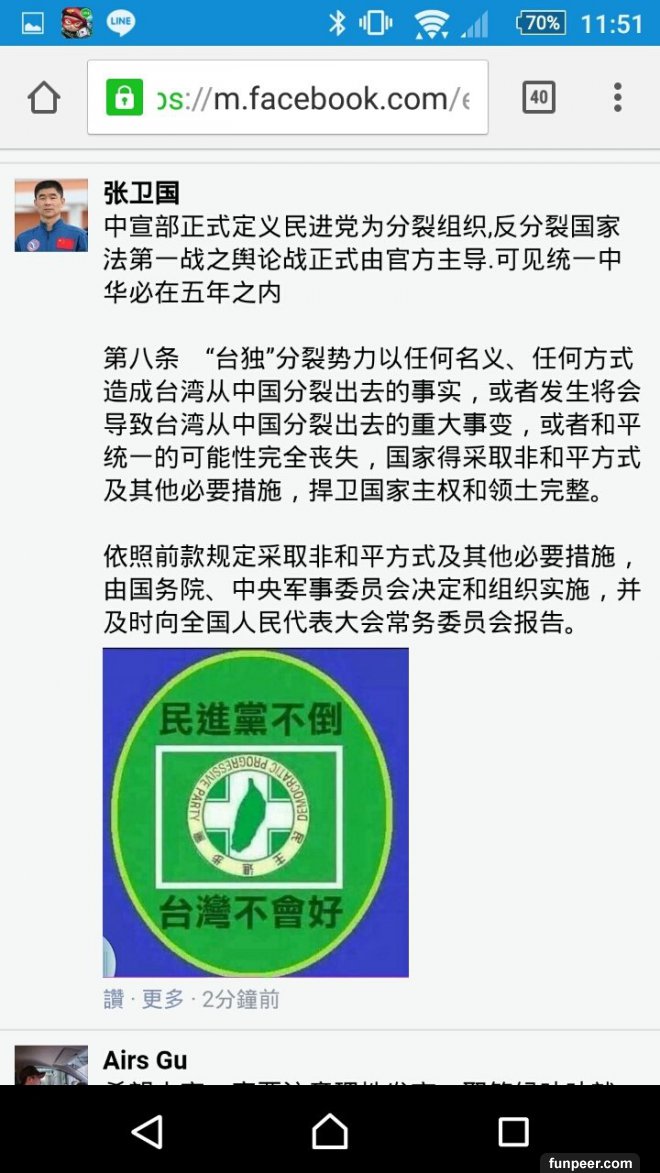Viewport: 660px width, 1173px height.
Task: Open the green 民進黨不倒 image attachment
Action: (255, 812)
